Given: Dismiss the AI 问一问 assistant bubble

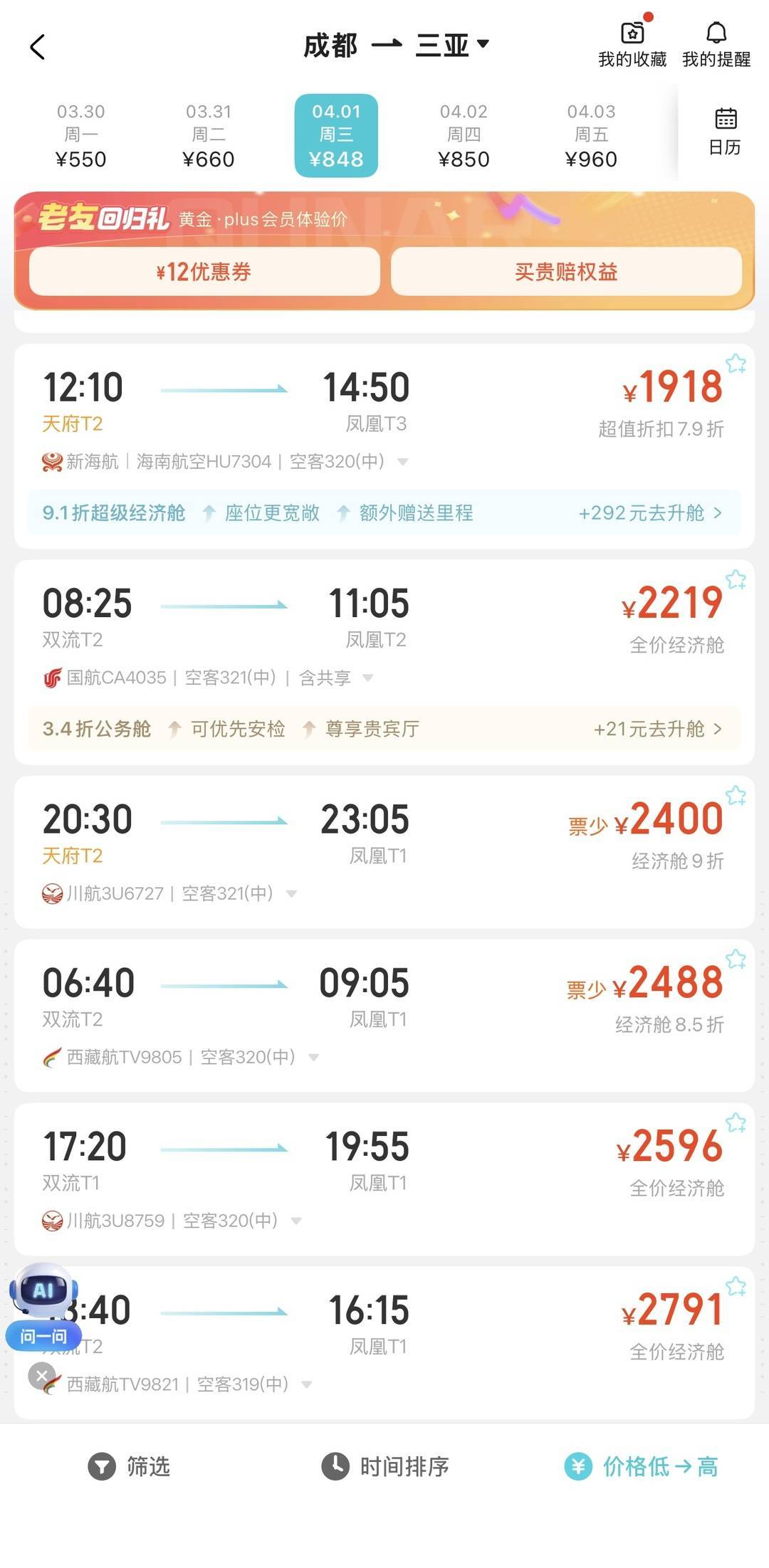Looking at the screenshot, I should (x=41, y=1375).
